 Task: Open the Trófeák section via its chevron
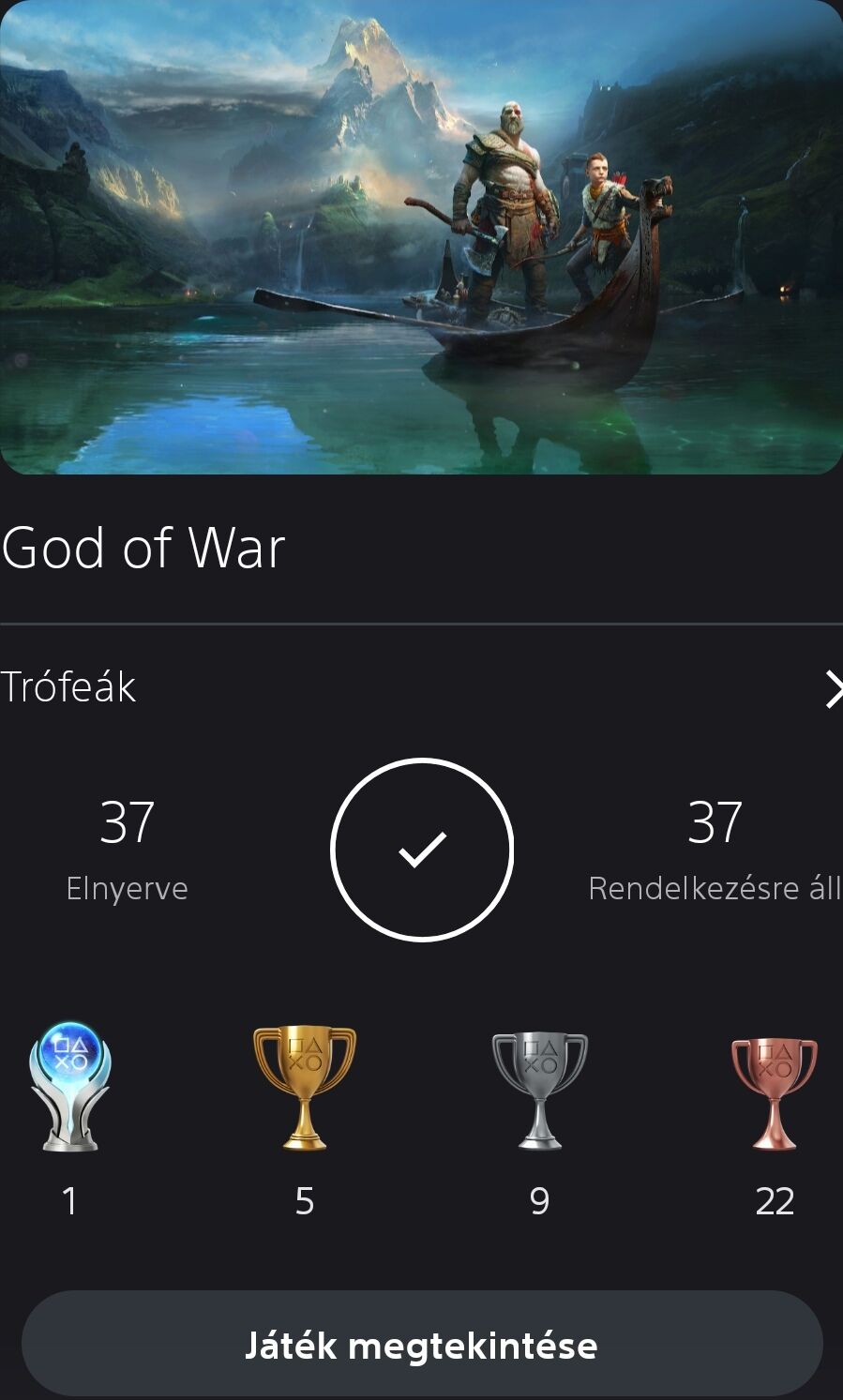point(832,688)
